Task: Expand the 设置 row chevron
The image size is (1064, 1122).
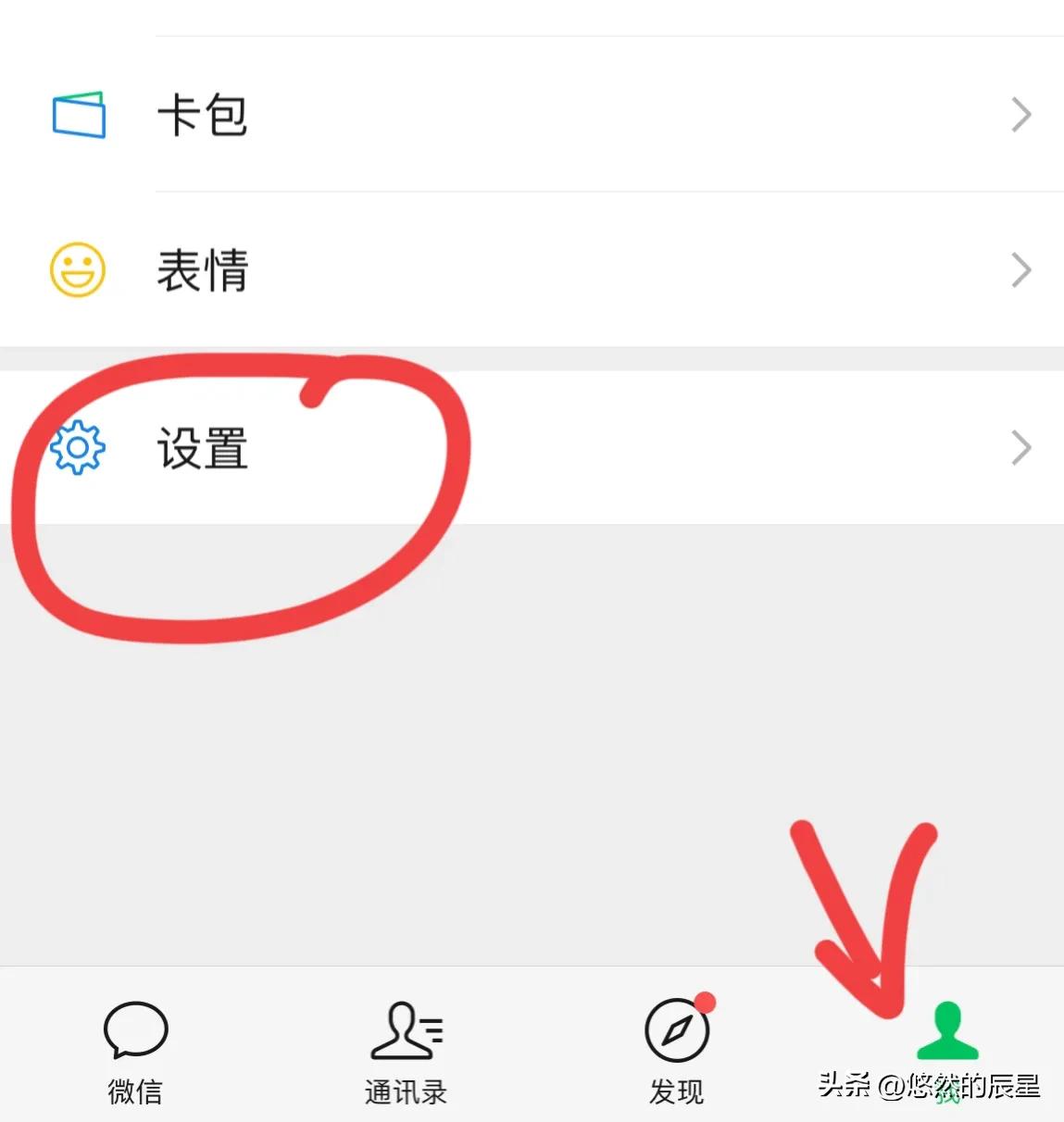Action: point(1020,448)
